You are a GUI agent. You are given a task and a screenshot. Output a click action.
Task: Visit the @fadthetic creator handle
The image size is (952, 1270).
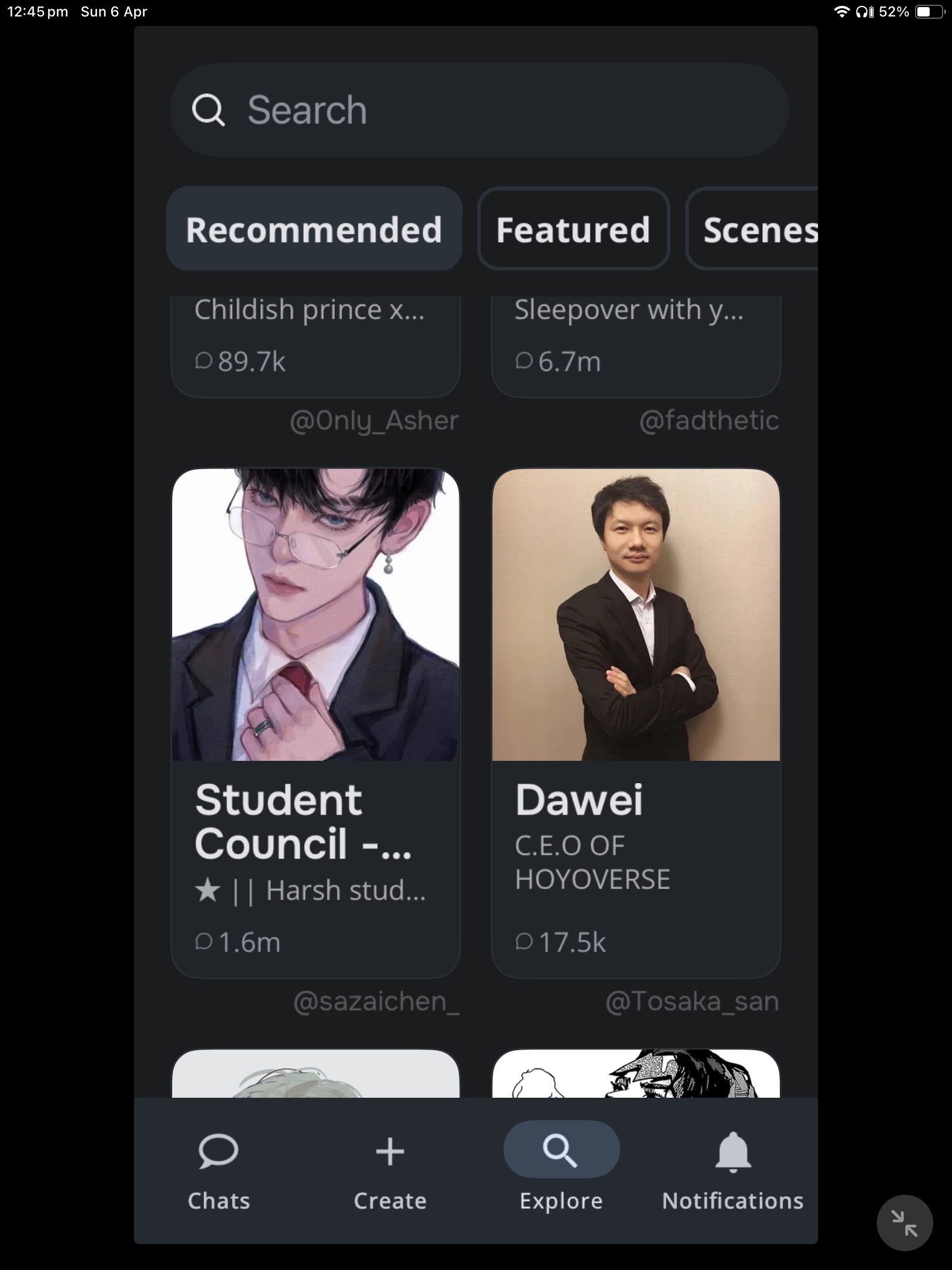point(709,420)
